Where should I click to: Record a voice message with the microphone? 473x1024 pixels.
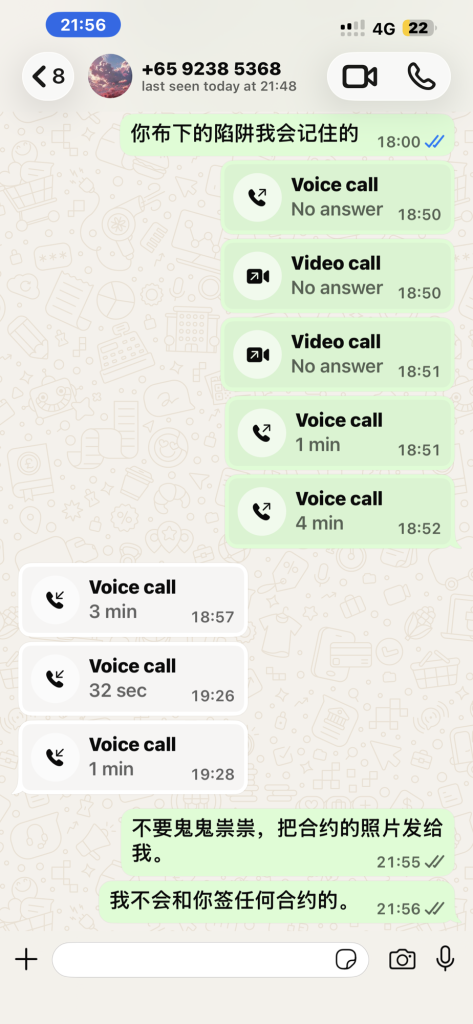pos(446,959)
